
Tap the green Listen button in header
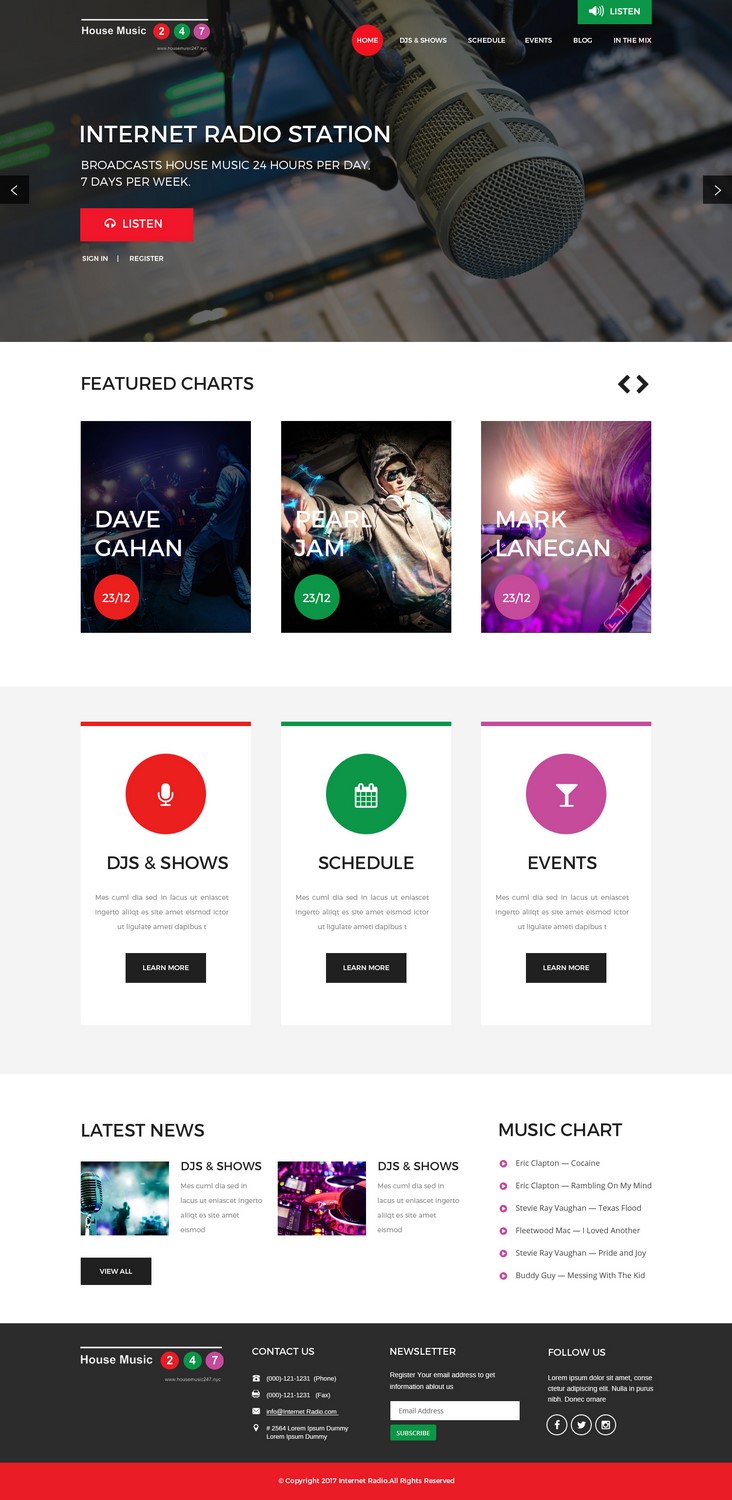click(x=614, y=12)
